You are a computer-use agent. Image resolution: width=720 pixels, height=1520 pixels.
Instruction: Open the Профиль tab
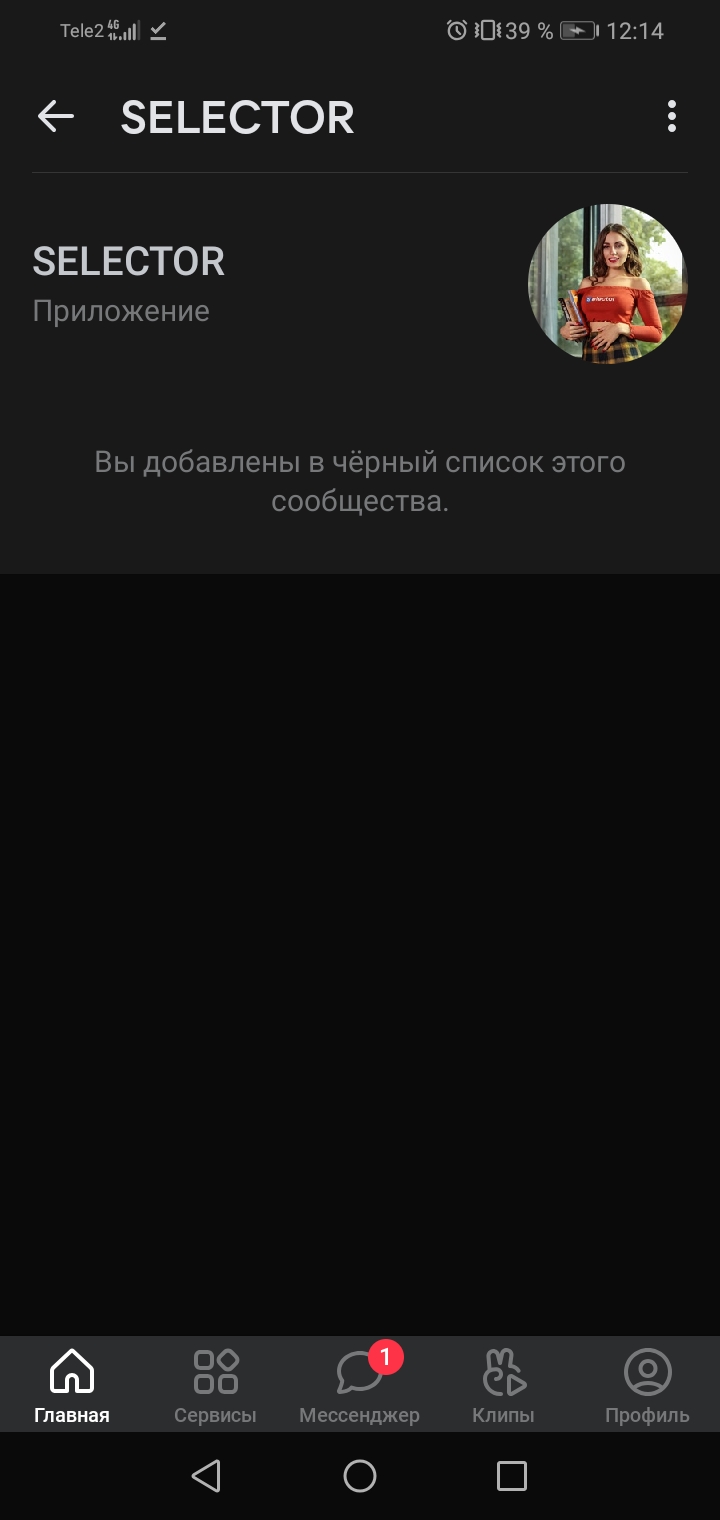[647, 1386]
